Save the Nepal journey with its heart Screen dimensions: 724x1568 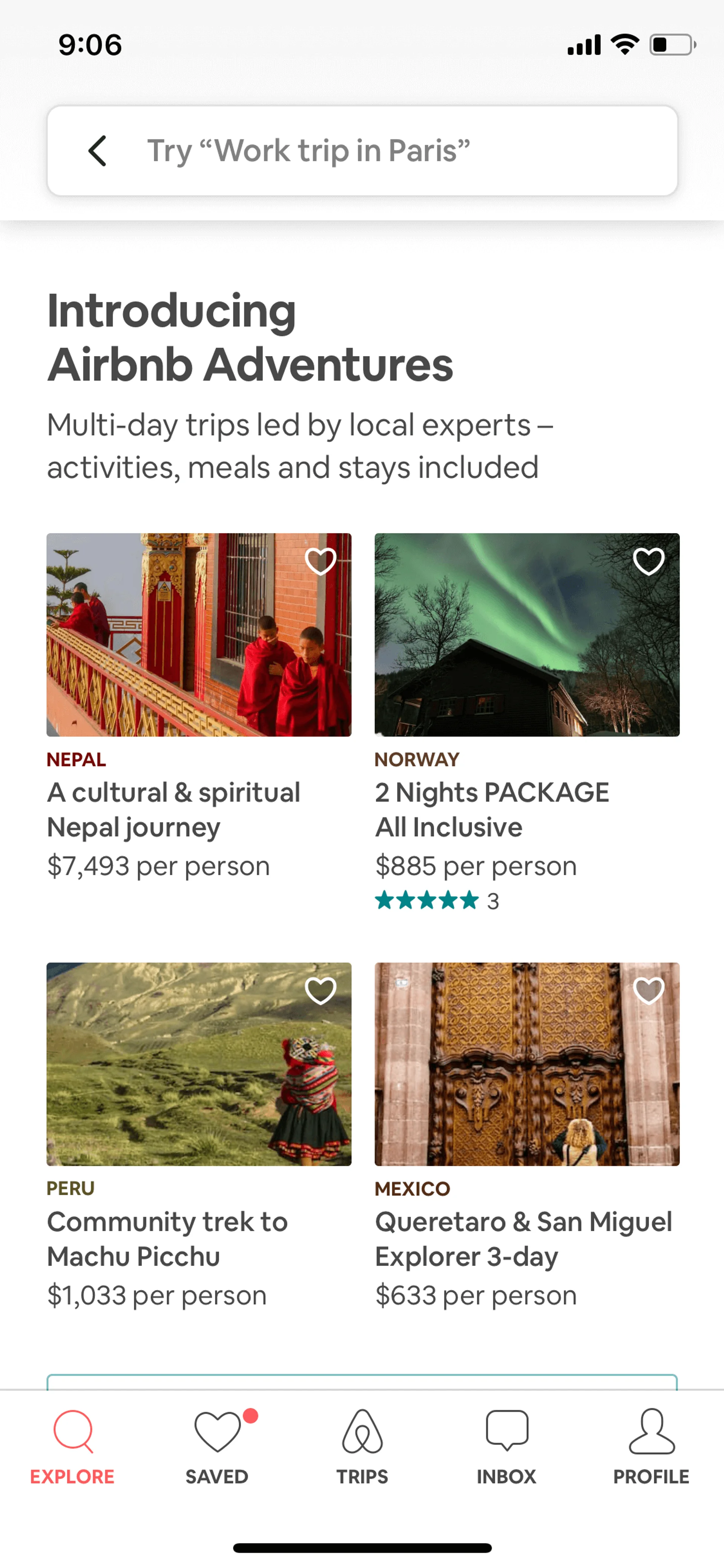[320, 561]
